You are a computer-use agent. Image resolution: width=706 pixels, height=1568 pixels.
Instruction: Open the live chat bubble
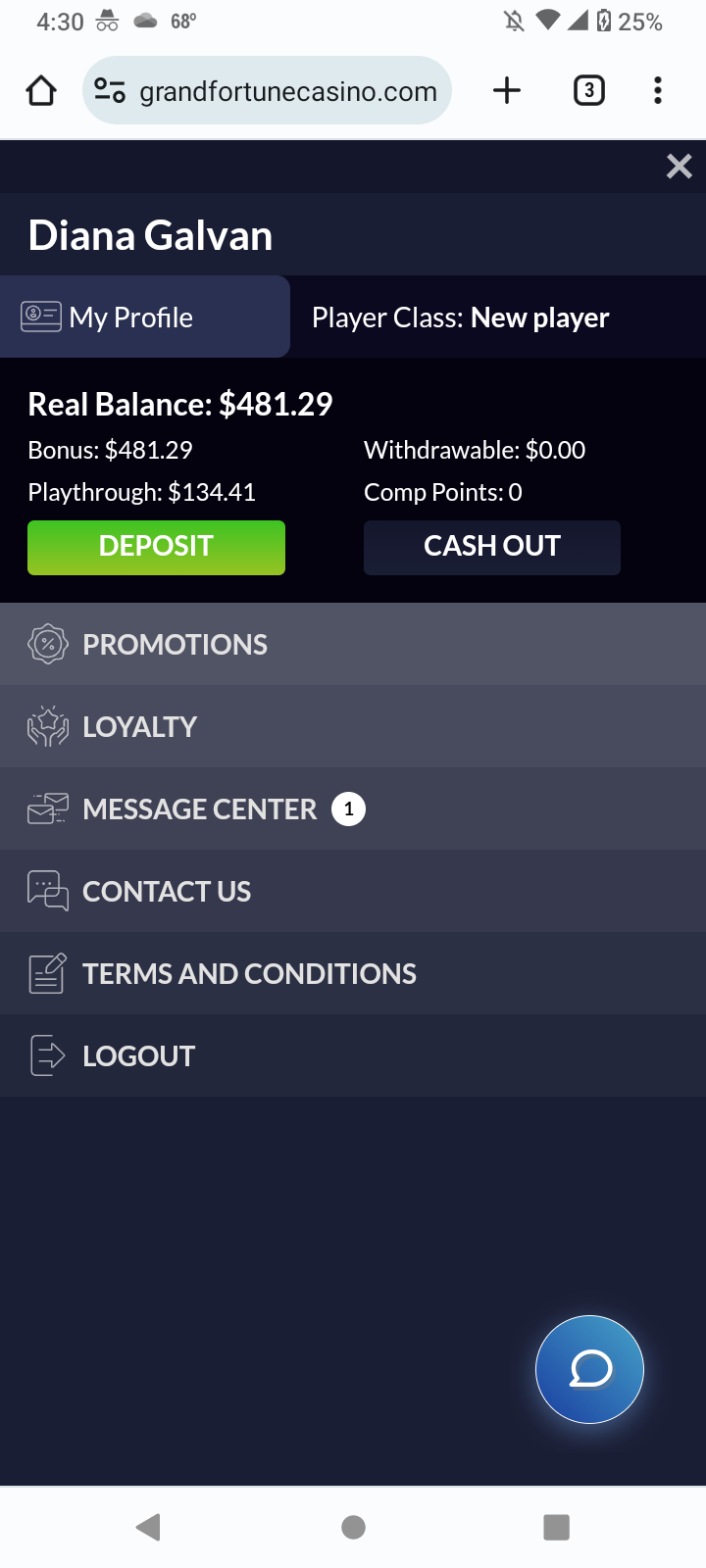(x=589, y=1369)
